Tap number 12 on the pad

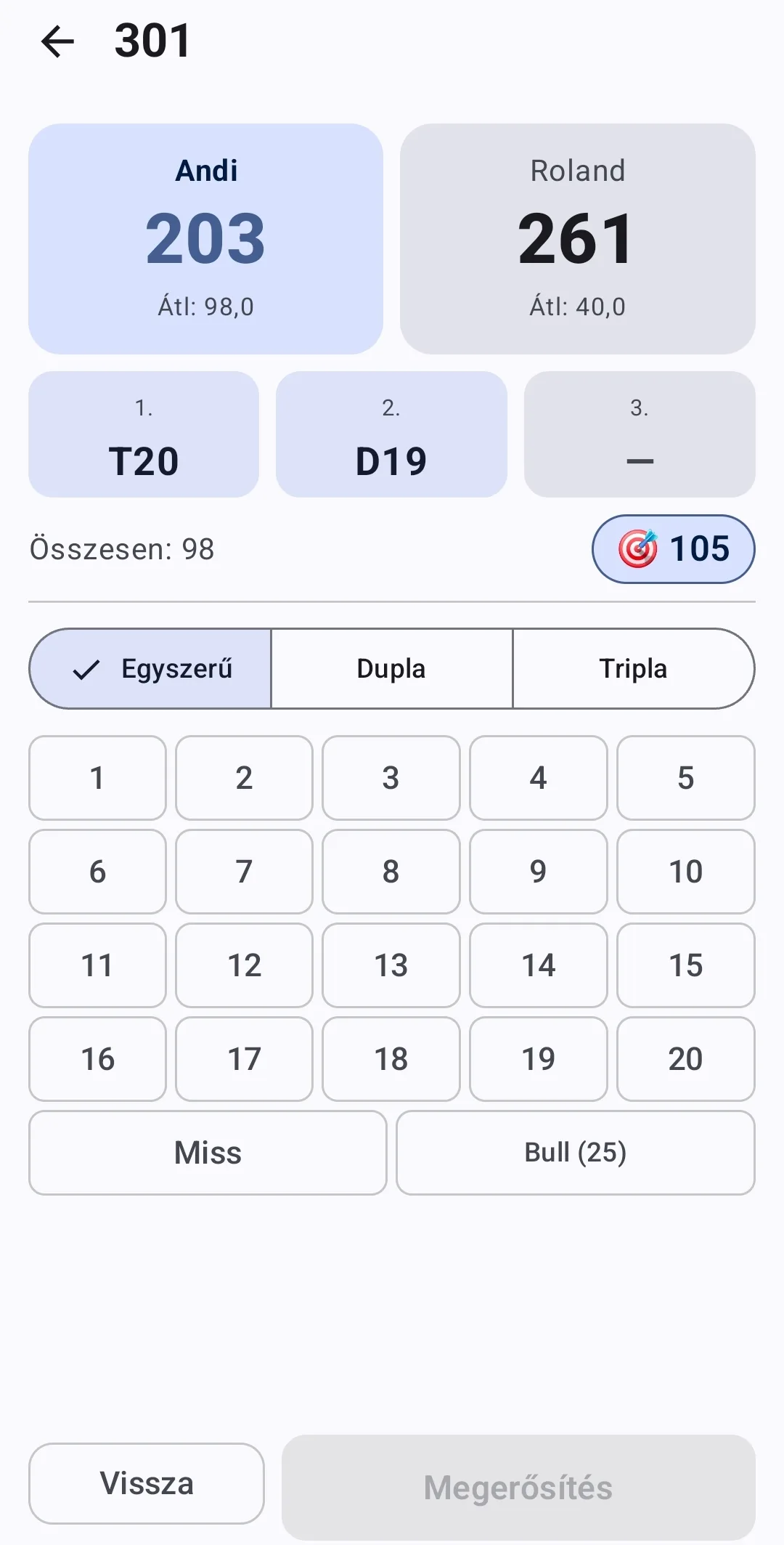point(244,965)
